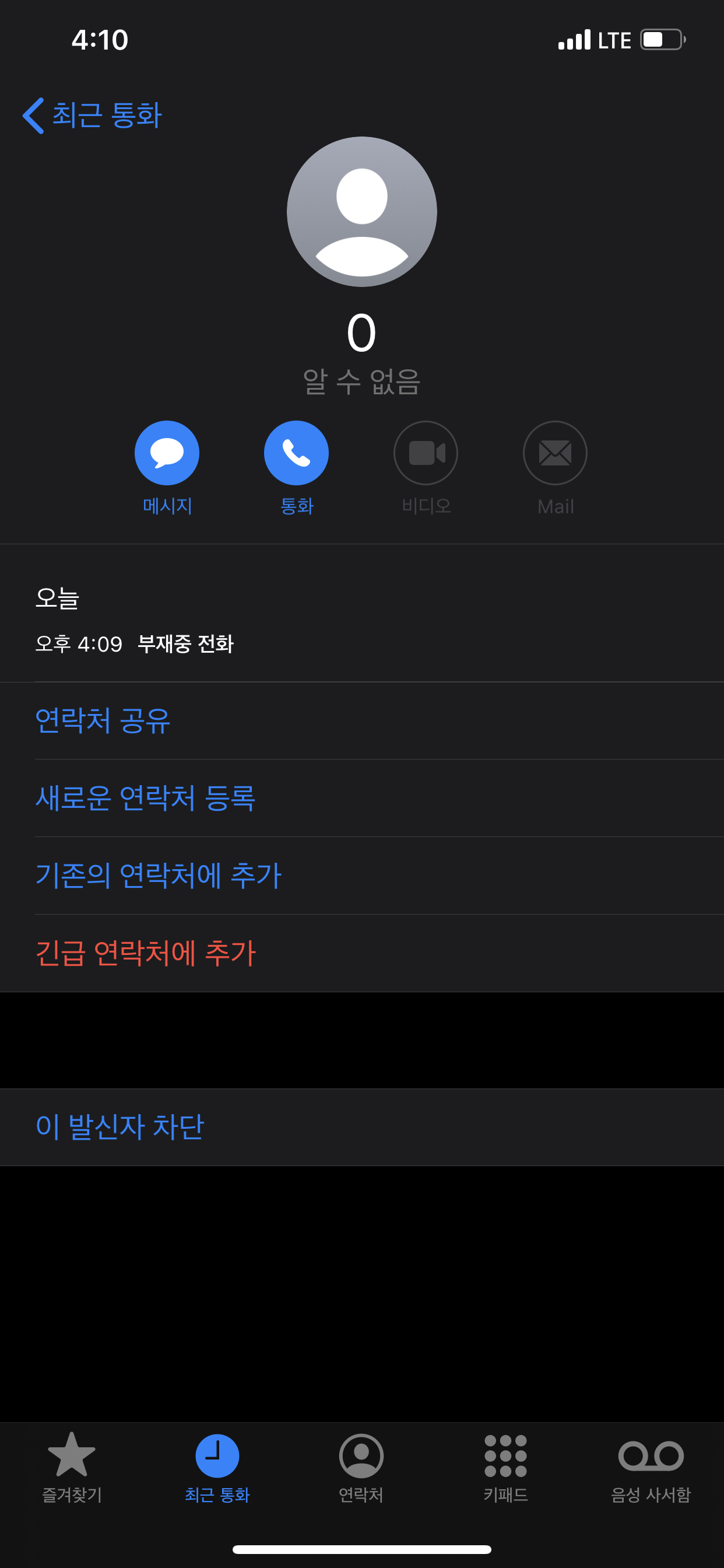Tap 긴급 연락처에 추가

145,953
